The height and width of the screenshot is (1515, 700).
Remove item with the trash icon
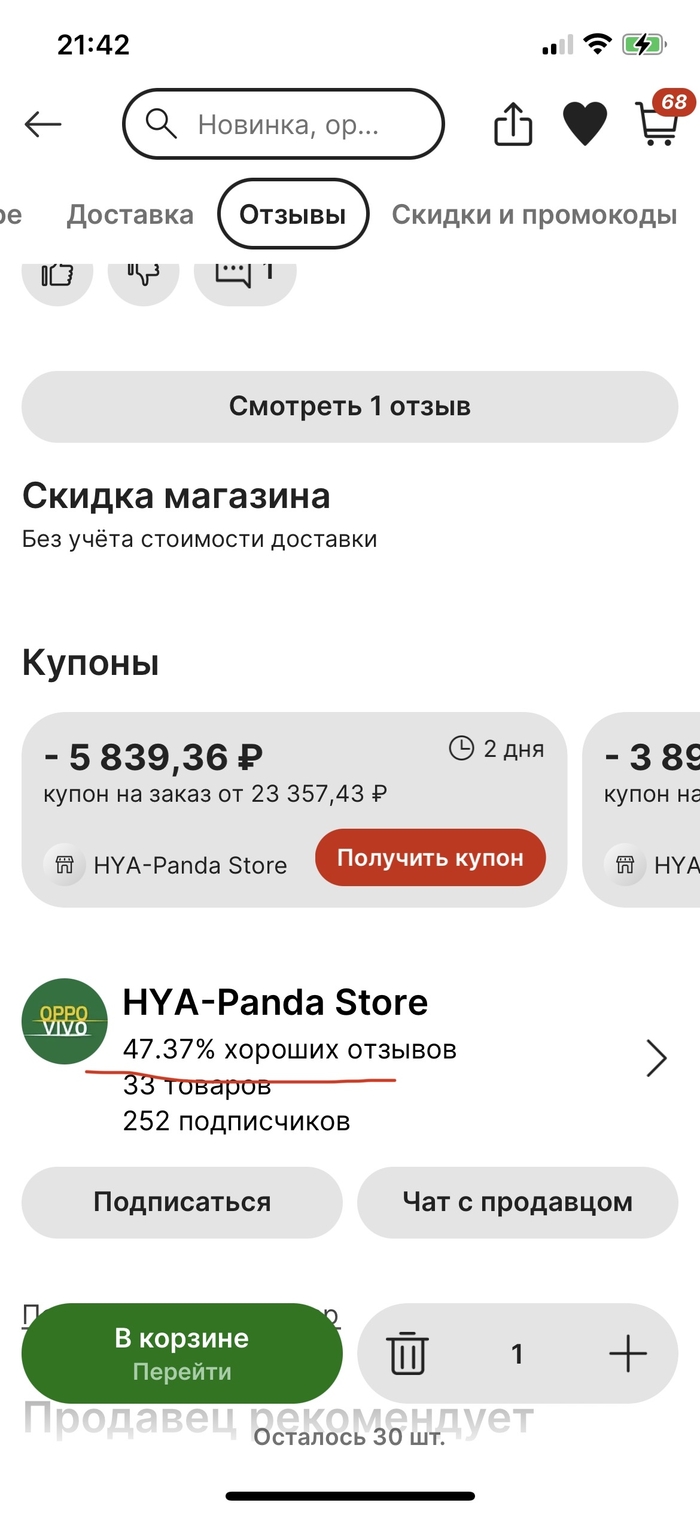point(407,1354)
